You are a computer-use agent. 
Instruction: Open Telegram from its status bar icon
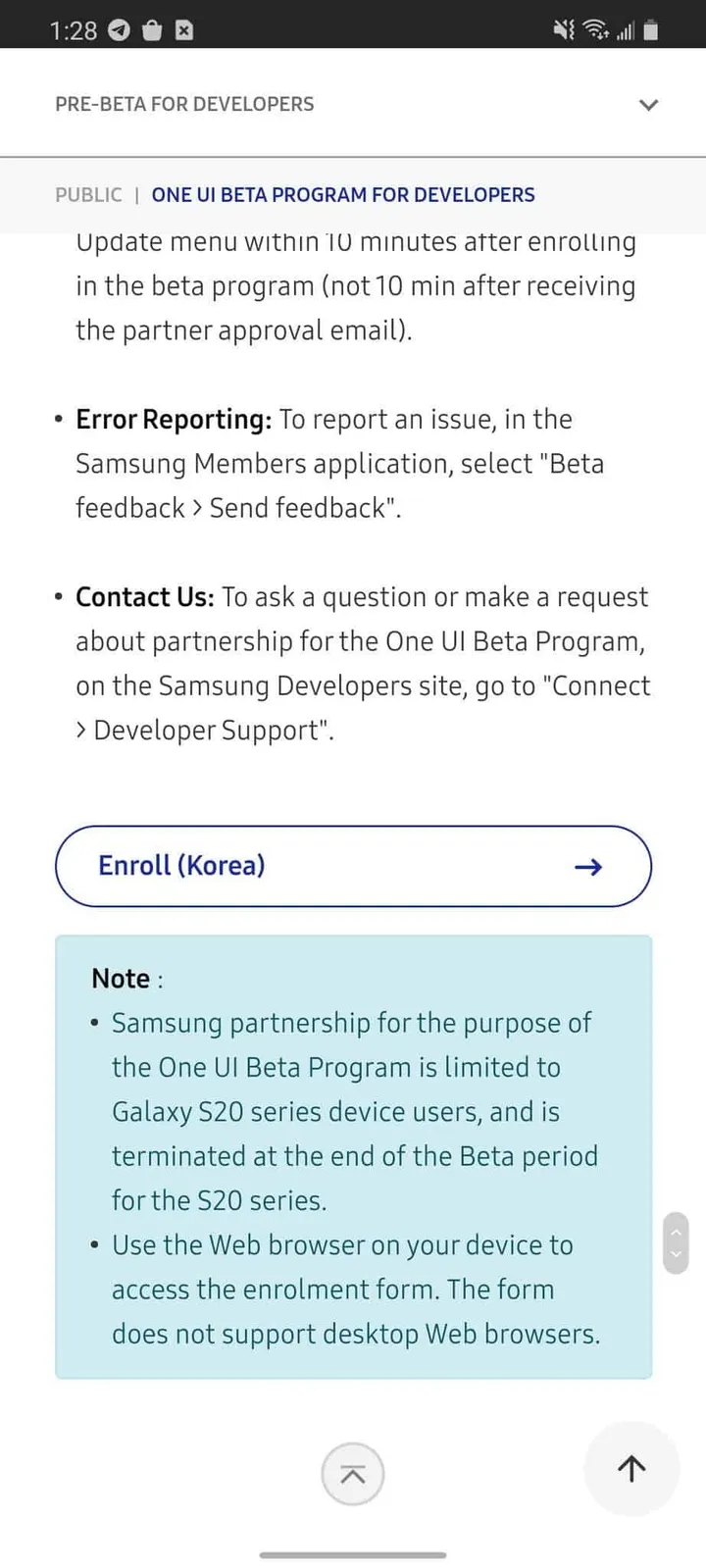click(x=118, y=30)
